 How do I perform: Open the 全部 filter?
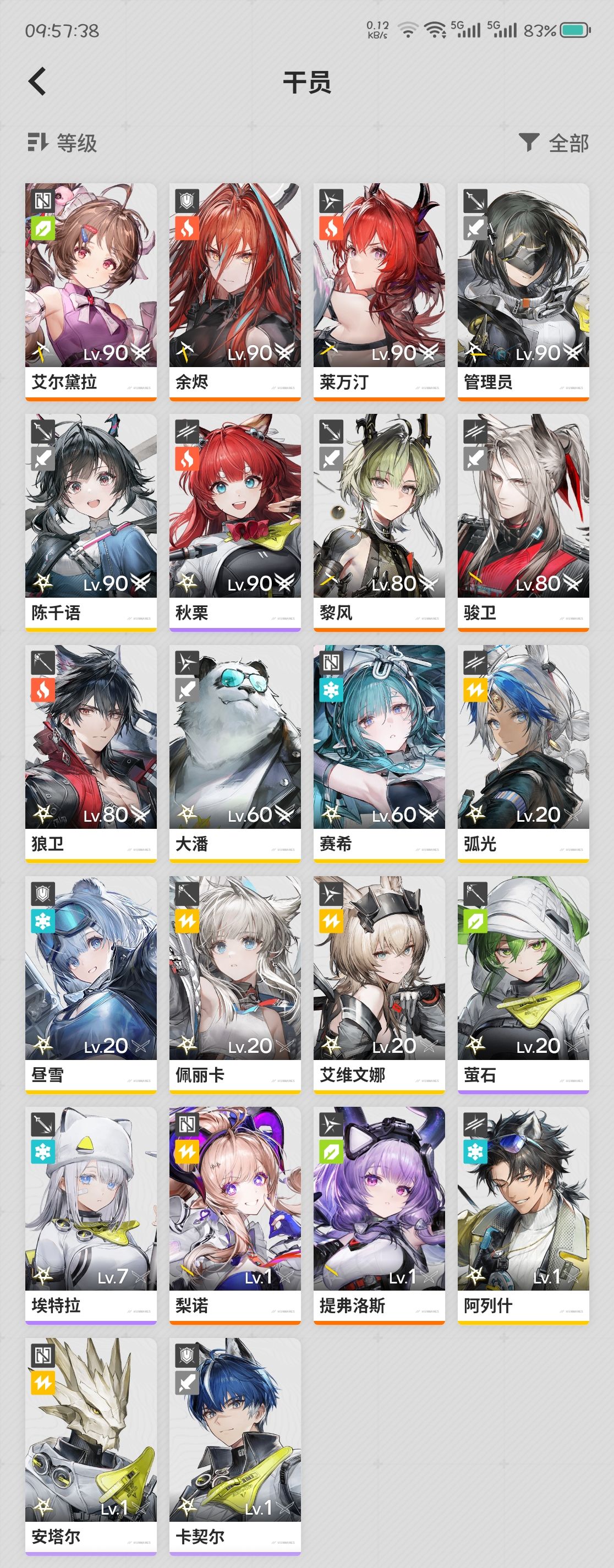tap(554, 143)
